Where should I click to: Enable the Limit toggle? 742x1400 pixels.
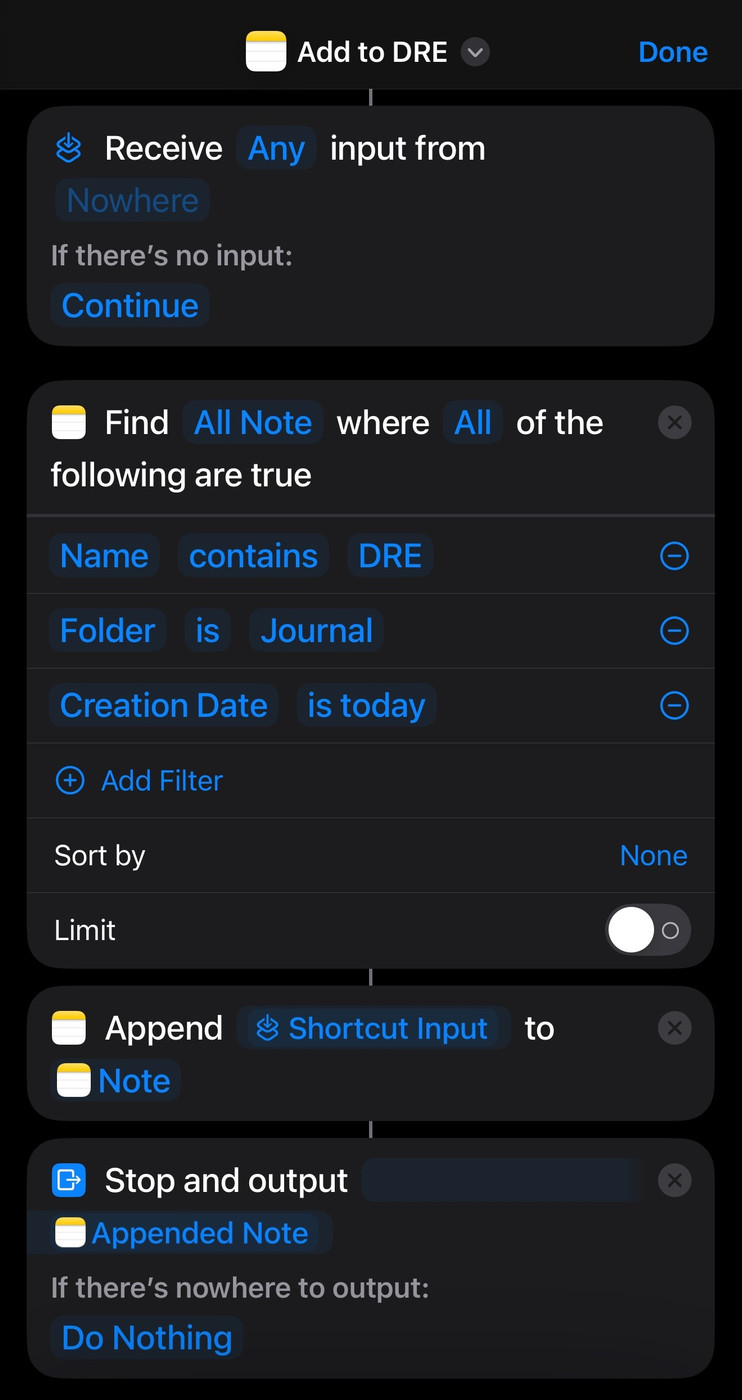pos(647,930)
